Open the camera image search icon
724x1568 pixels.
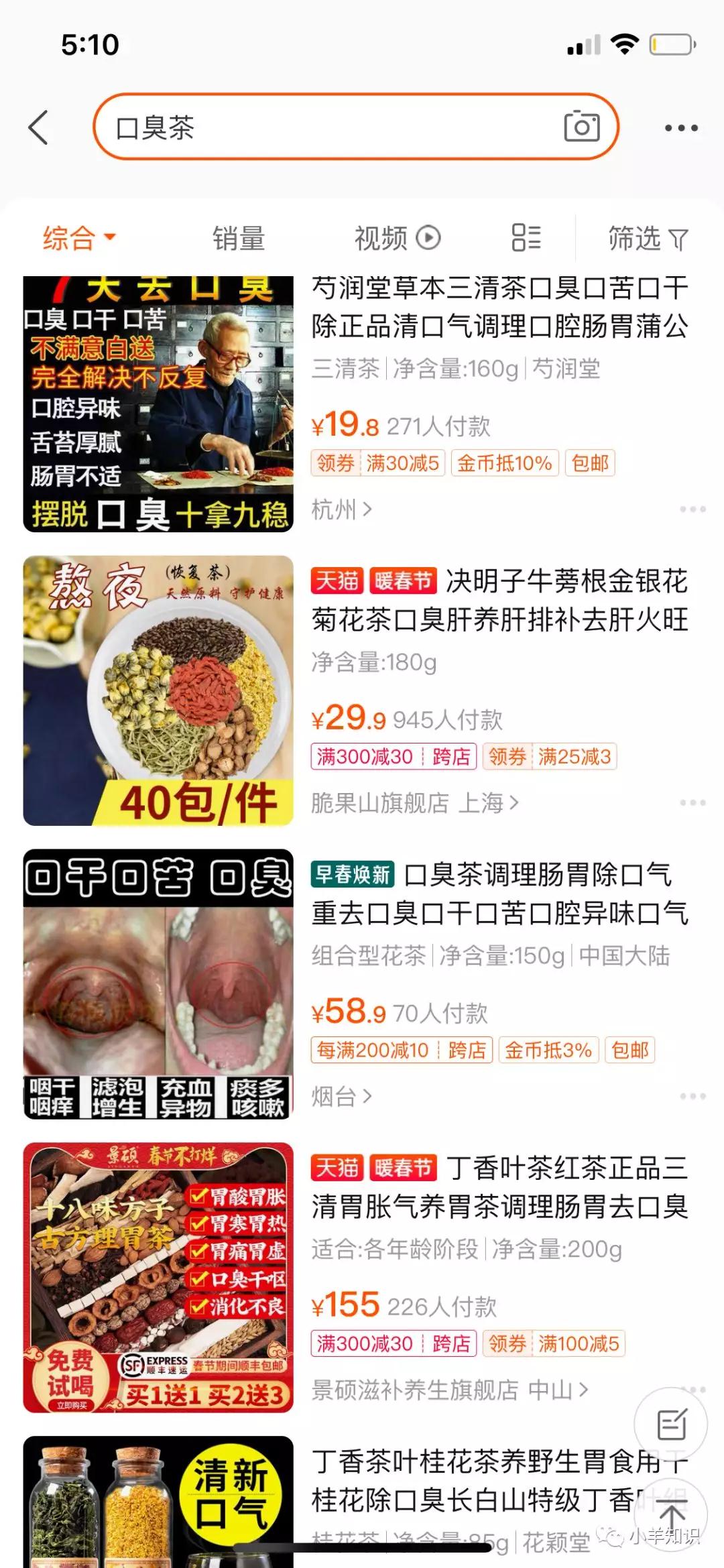click(x=583, y=126)
